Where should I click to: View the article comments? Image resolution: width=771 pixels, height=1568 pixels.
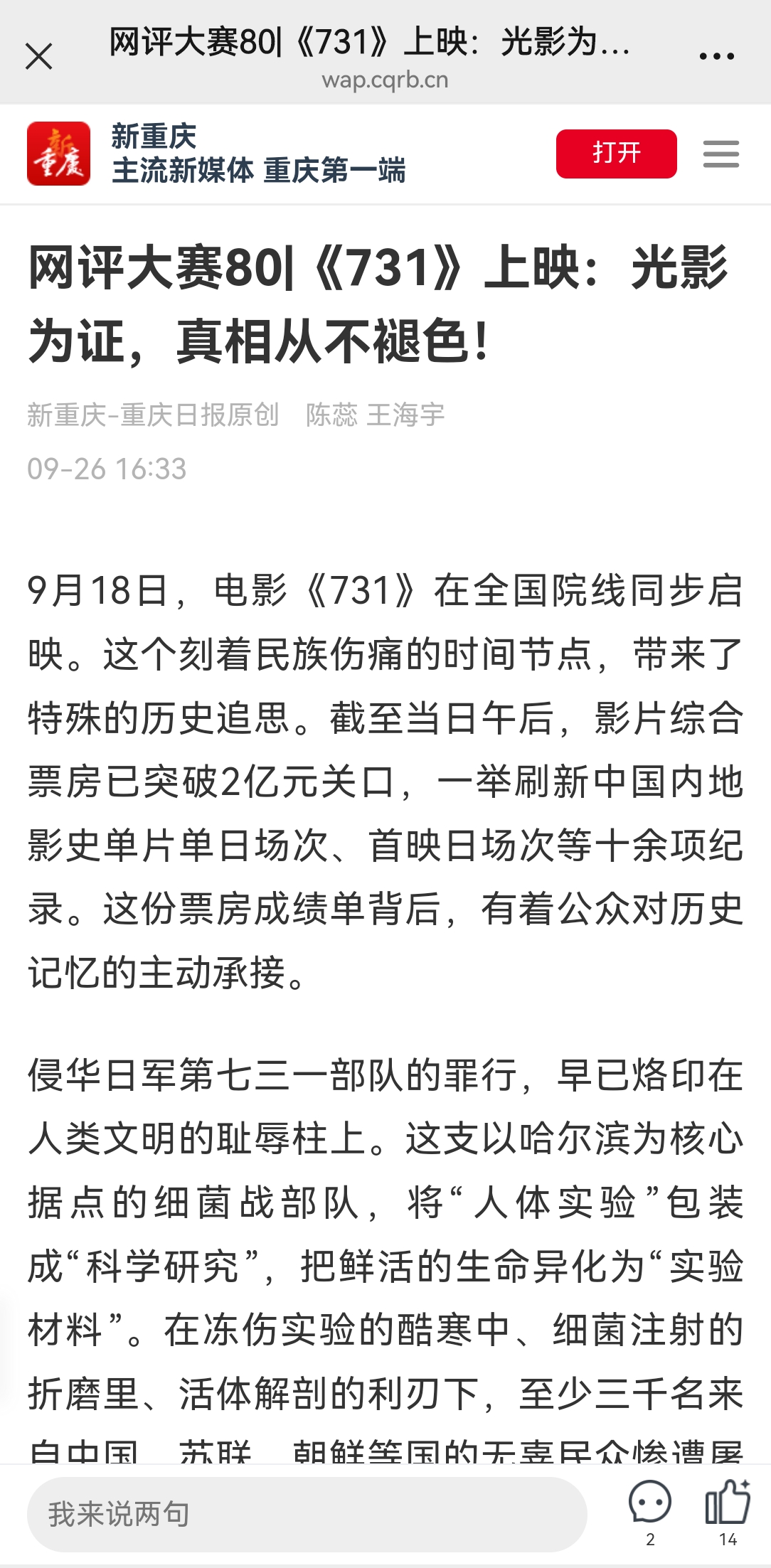point(649,1507)
